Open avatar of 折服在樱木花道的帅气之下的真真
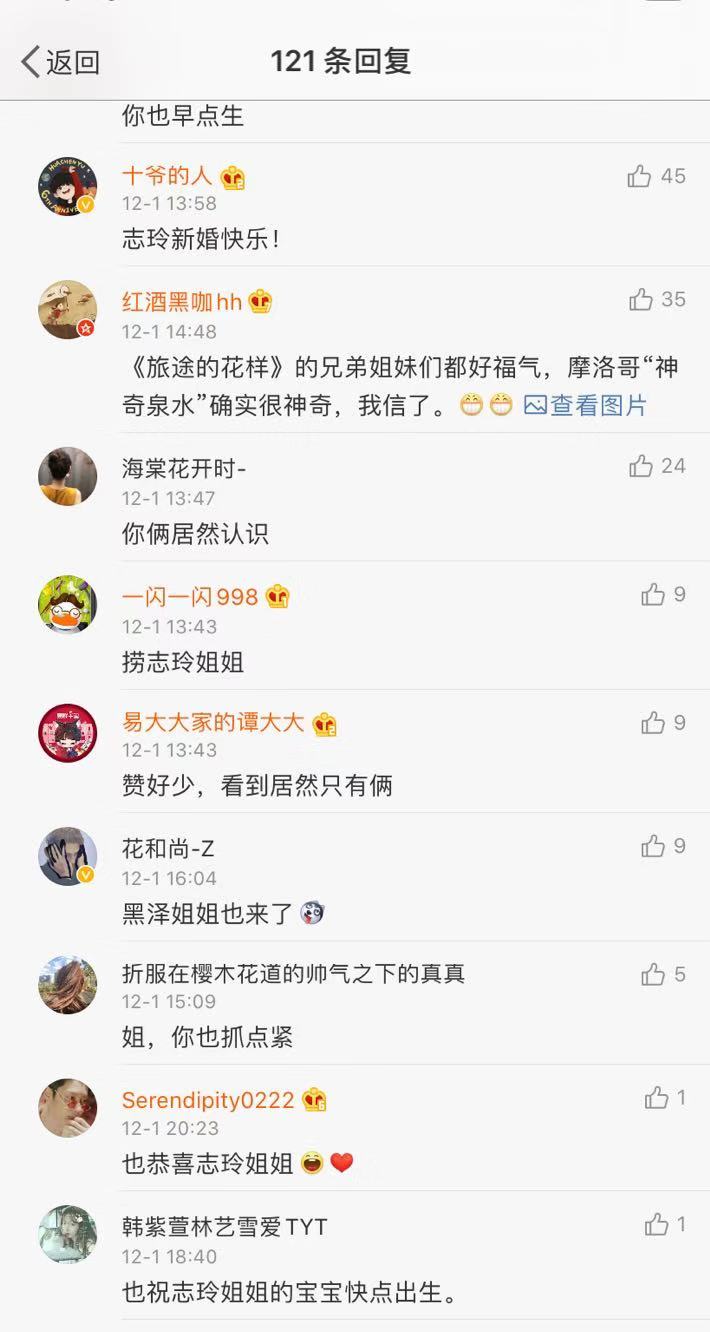The width and height of the screenshot is (710, 1332). click(68, 984)
